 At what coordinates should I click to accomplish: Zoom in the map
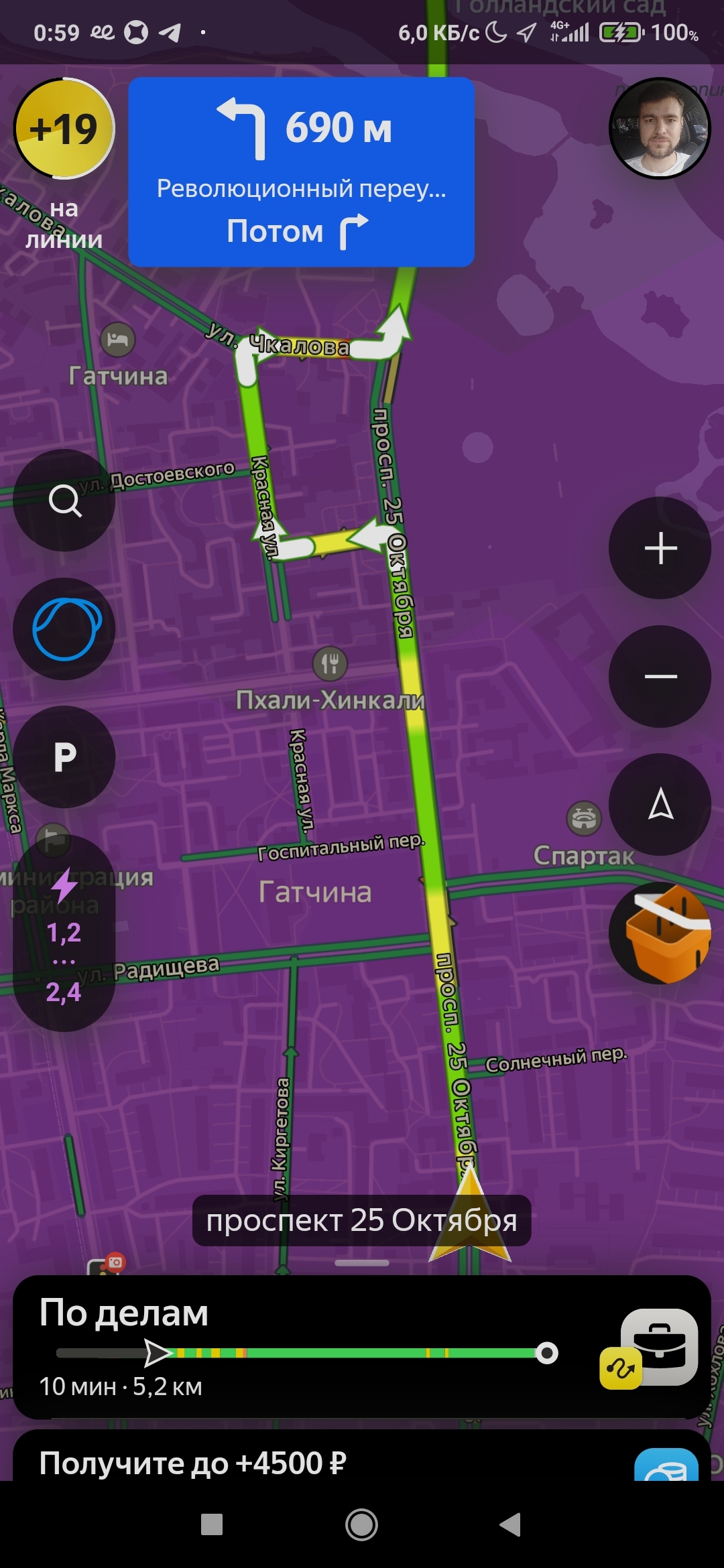pos(660,548)
